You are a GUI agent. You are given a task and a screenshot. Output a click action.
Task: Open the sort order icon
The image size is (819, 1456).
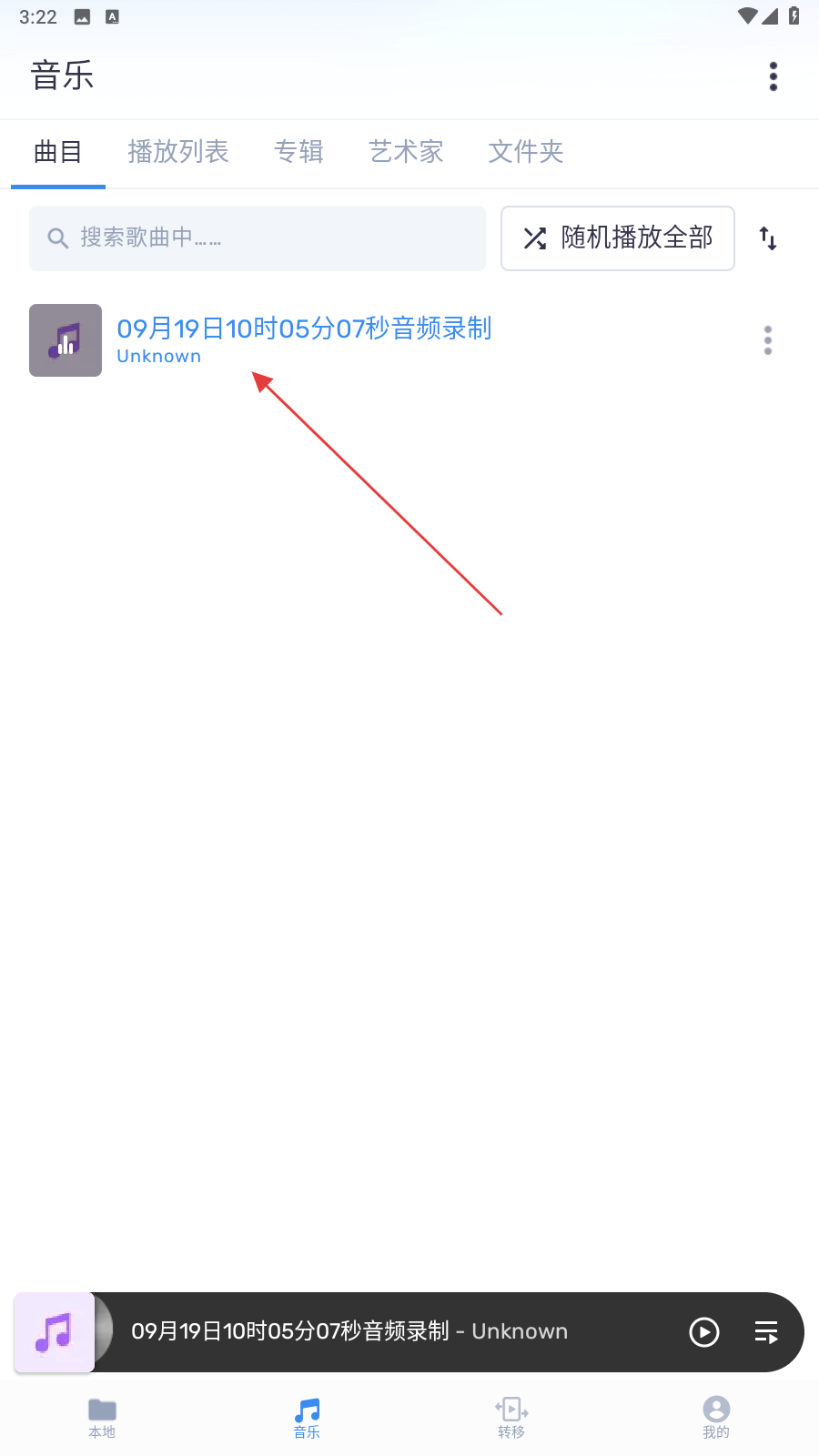coord(768,238)
